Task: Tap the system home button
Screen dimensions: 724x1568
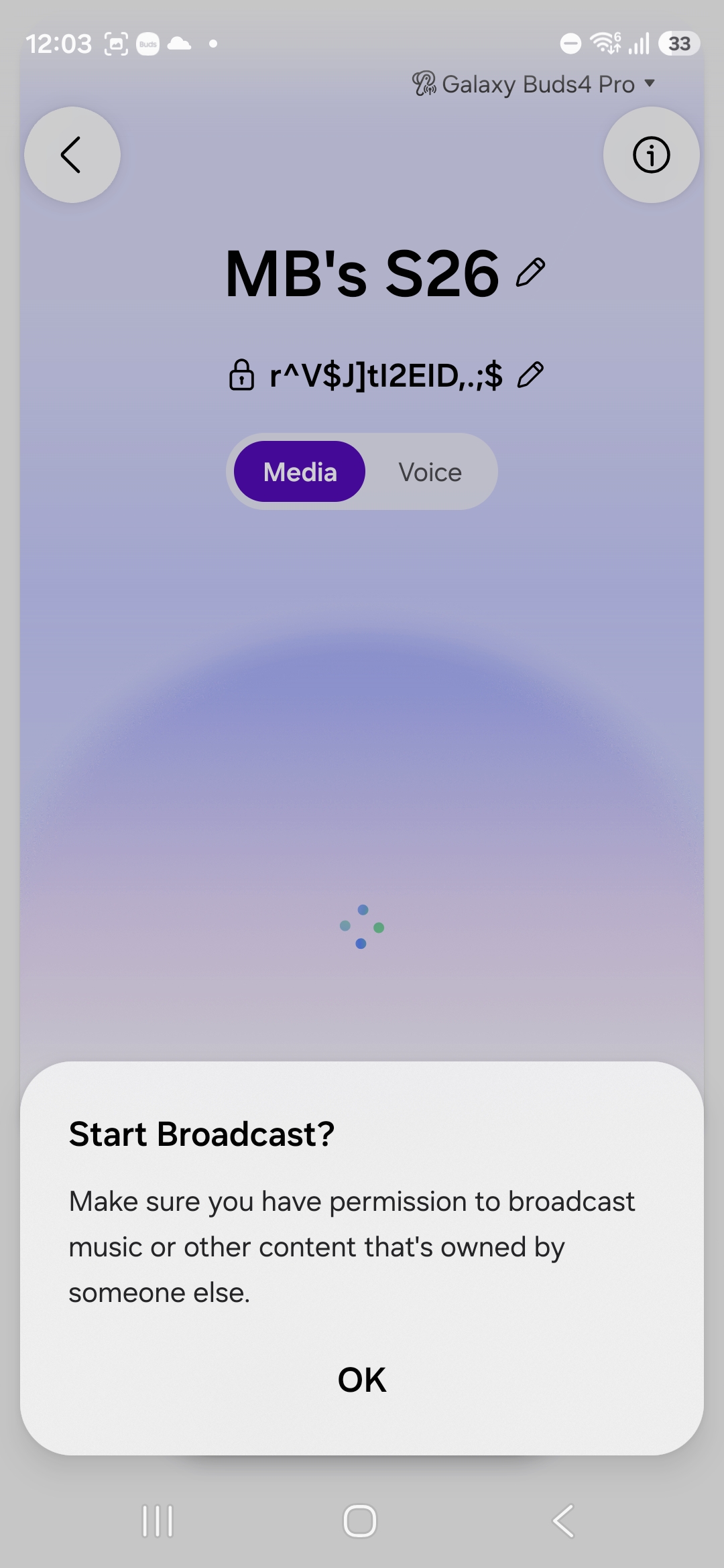Action: (360, 1520)
